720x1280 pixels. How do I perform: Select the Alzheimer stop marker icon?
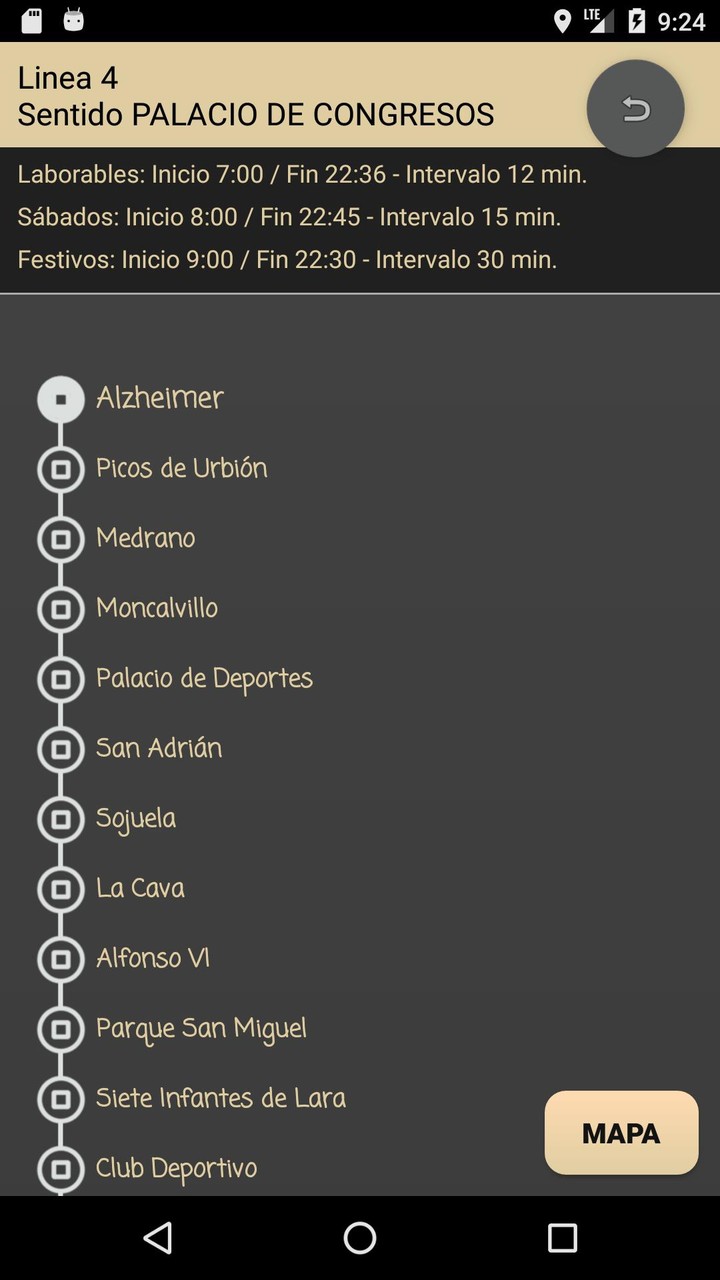click(60, 398)
